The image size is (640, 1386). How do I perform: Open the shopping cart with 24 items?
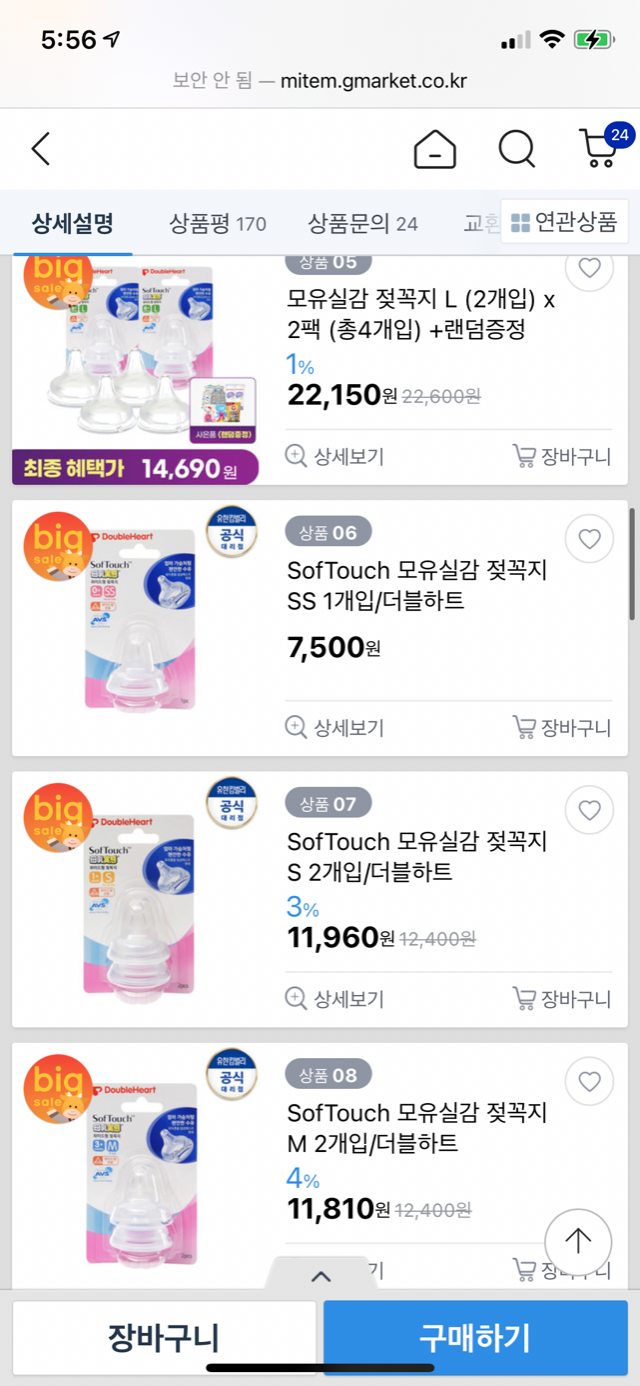tap(600, 148)
